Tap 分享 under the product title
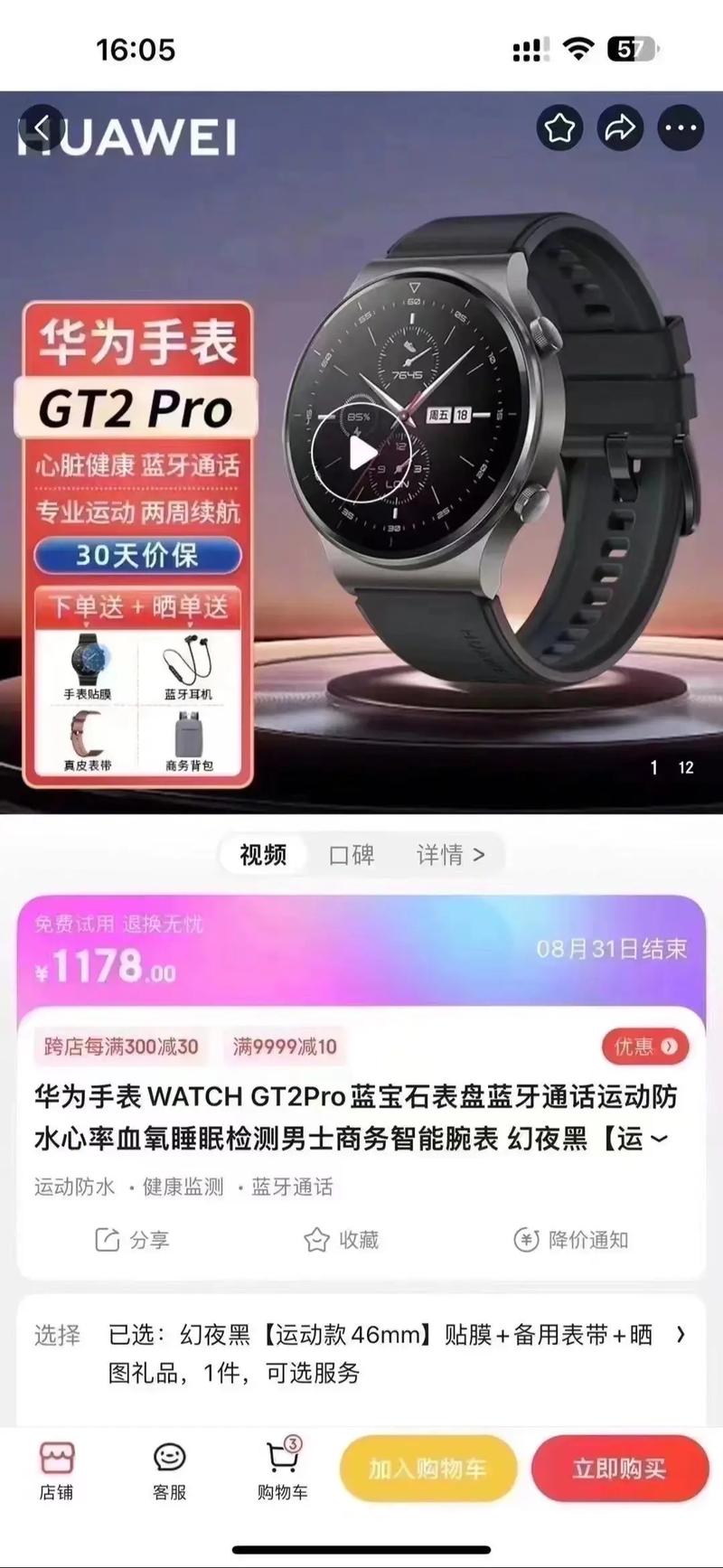This screenshot has height=1568, width=723. pos(133,1240)
